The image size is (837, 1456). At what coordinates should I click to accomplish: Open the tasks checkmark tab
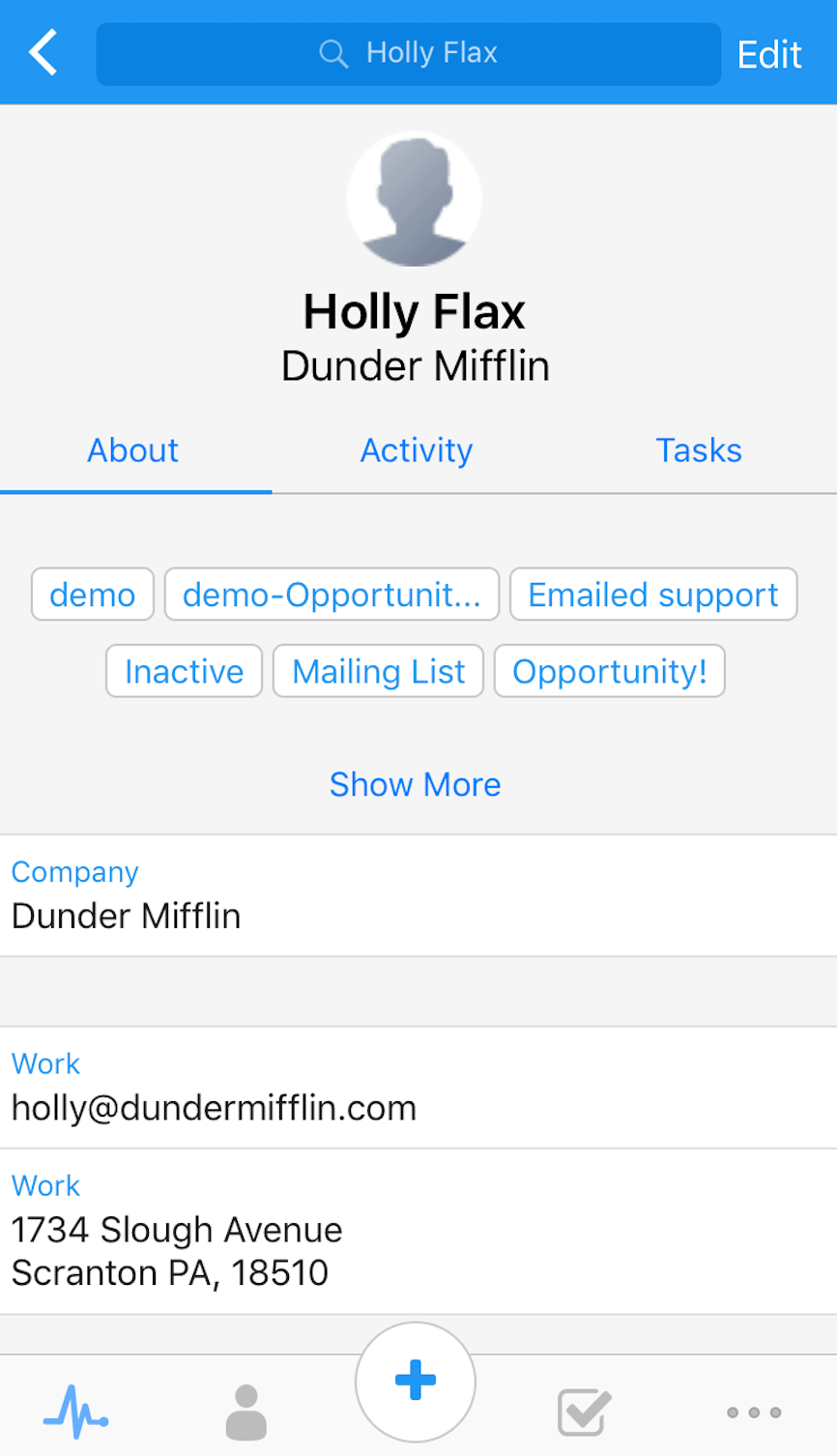(585, 1412)
